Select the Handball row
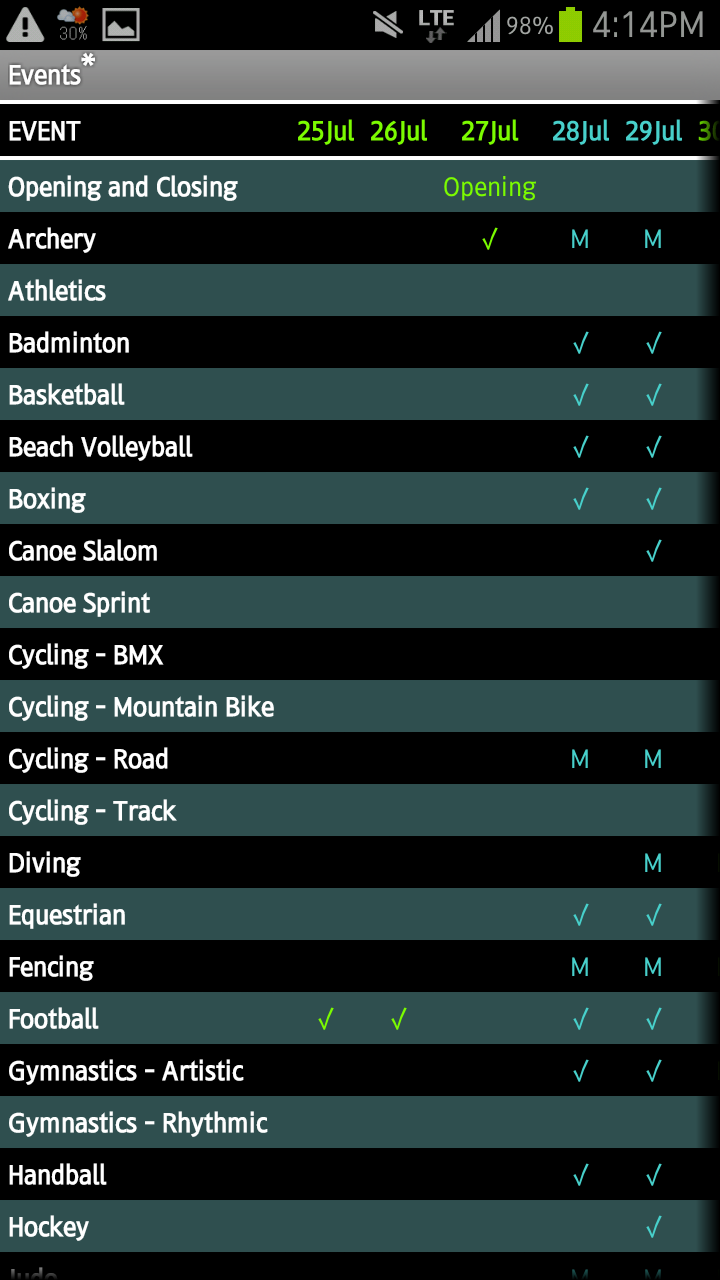The height and width of the screenshot is (1280, 720). (x=360, y=1174)
